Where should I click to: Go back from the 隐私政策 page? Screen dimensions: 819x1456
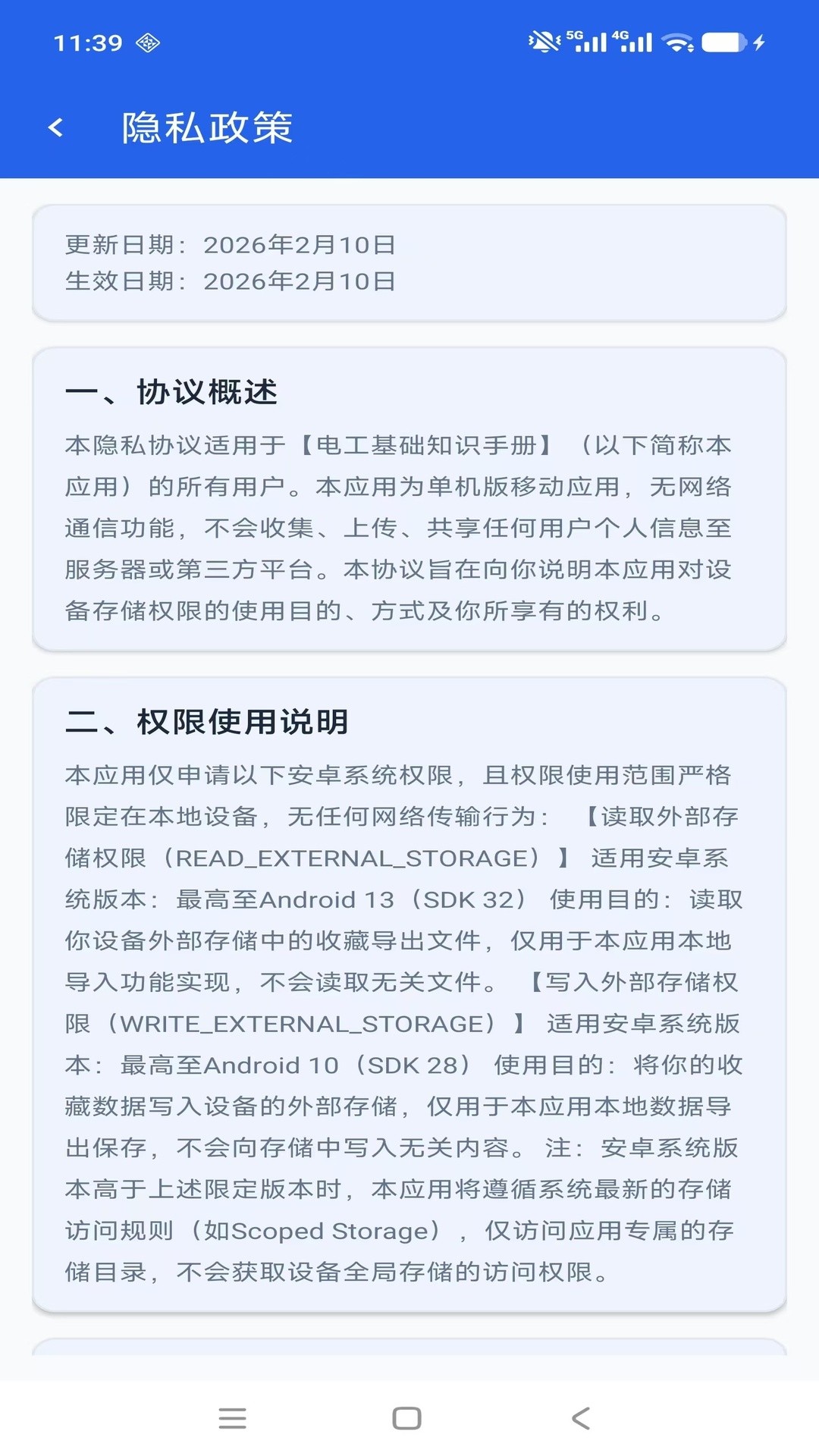click(x=55, y=127)
